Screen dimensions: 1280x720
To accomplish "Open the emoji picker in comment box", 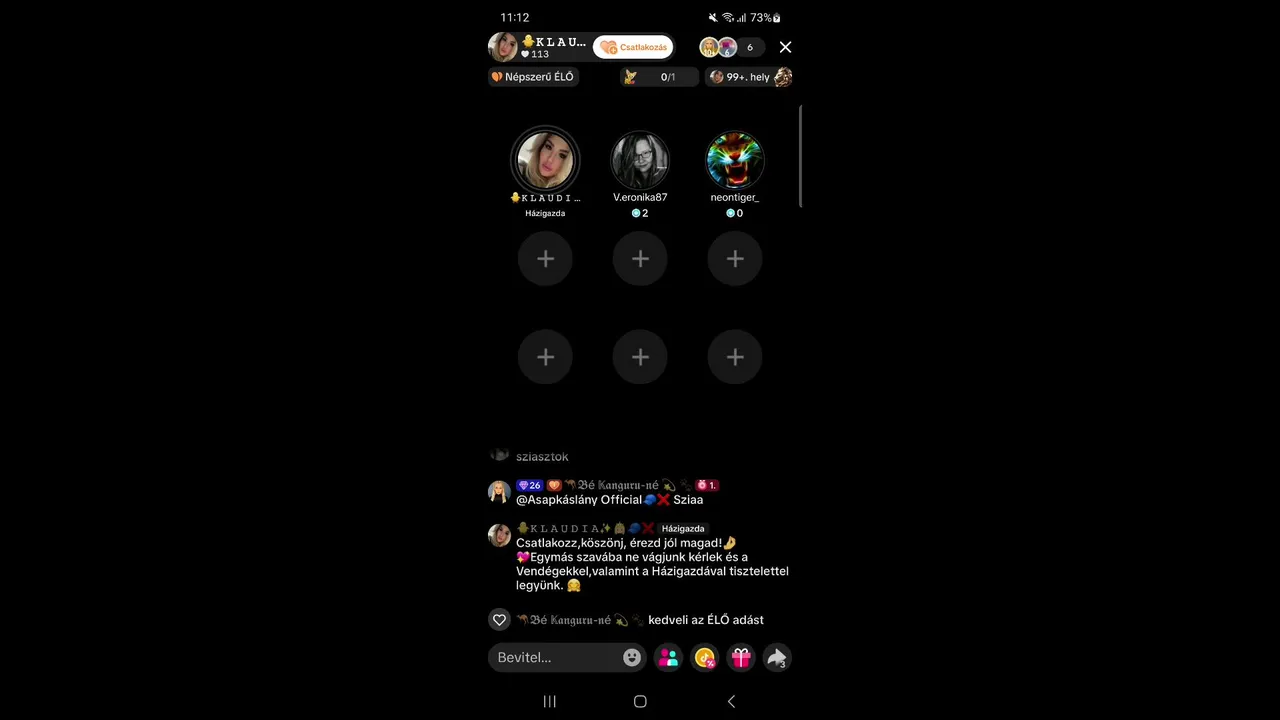I will point(632,657).
